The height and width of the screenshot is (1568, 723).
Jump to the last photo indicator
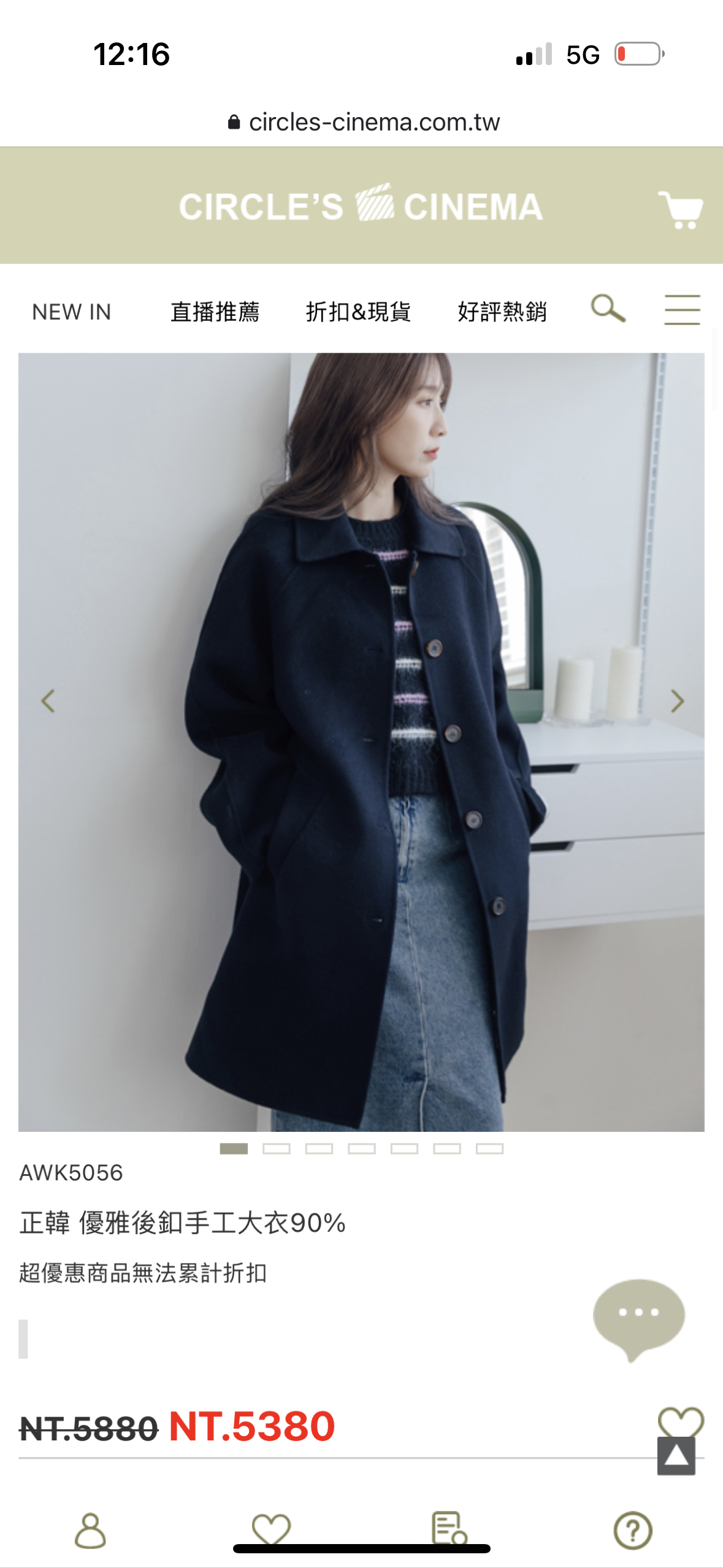pyautogui.click(x=489, y=1148)
